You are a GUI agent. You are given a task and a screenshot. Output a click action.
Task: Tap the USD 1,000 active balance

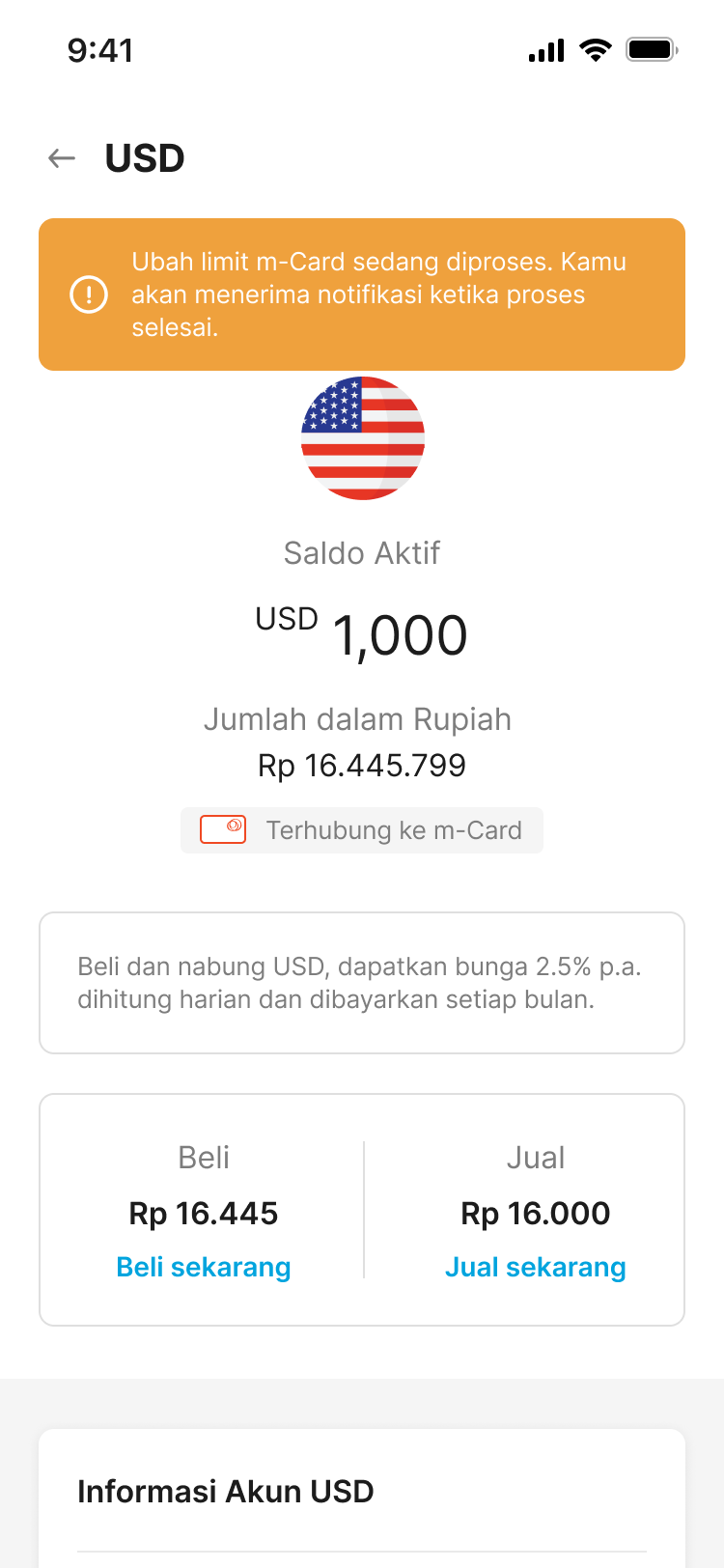point(399,634)
